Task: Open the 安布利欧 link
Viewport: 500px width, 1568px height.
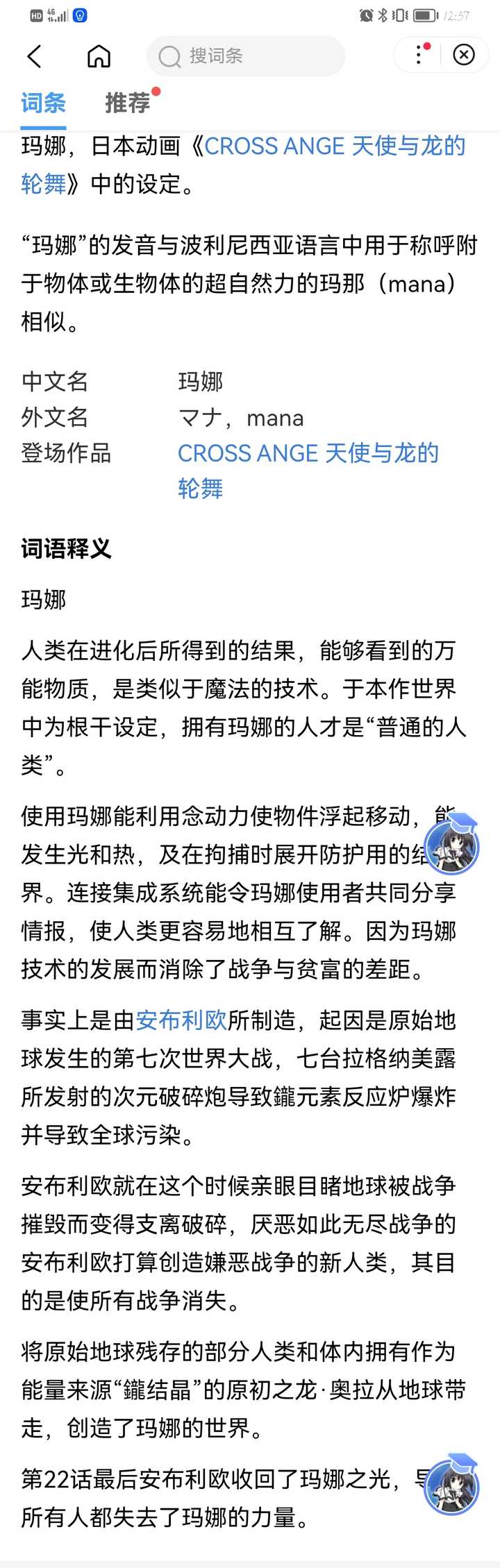Action: (x=181, y=1020)
